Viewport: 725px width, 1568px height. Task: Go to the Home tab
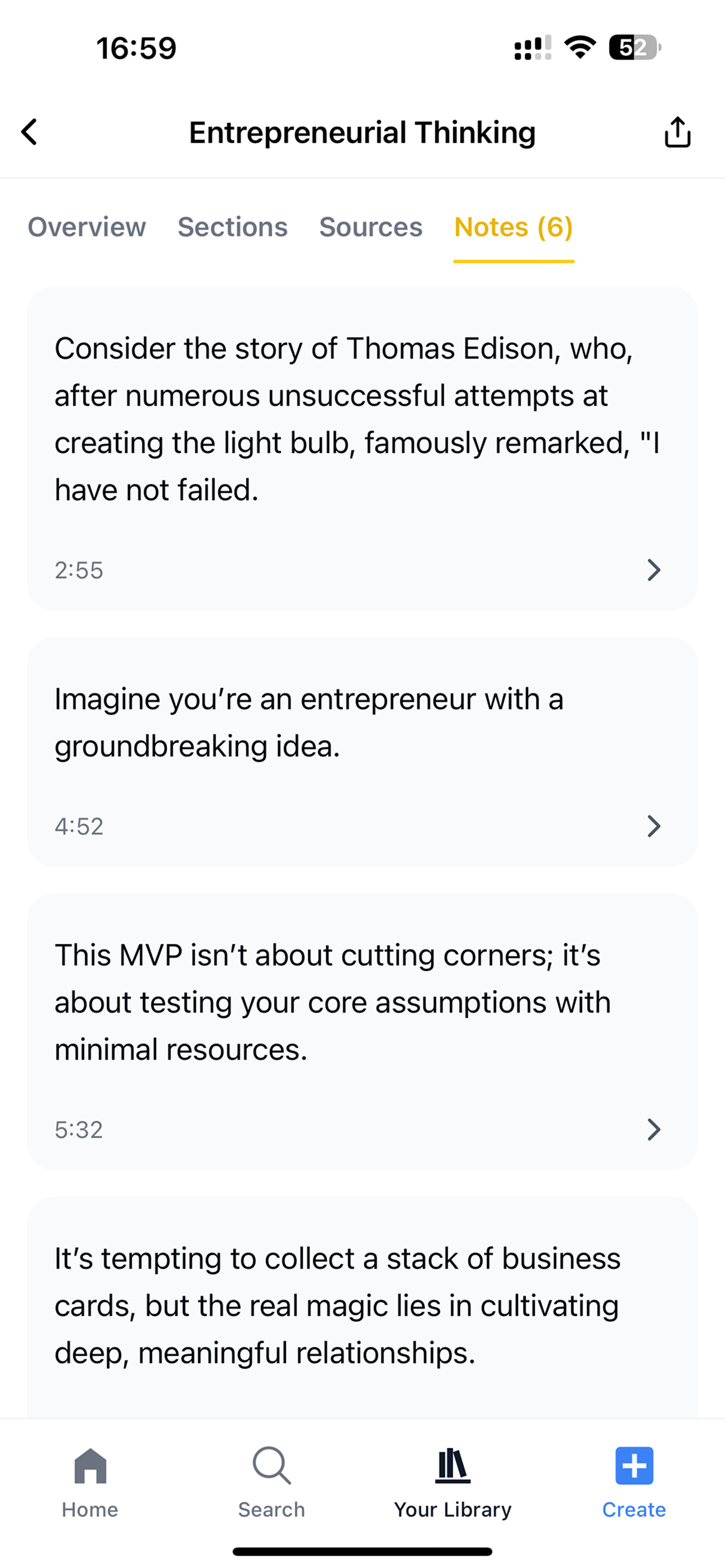[90, 1482]
